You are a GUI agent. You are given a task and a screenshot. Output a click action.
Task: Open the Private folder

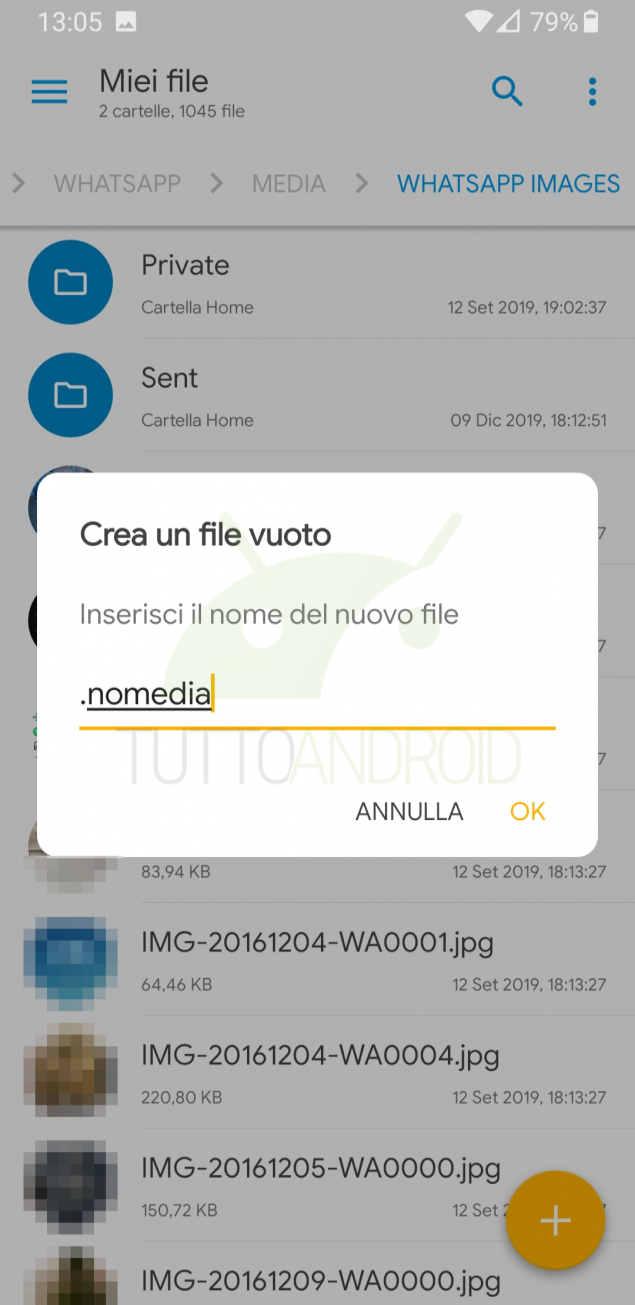[317, 283]
